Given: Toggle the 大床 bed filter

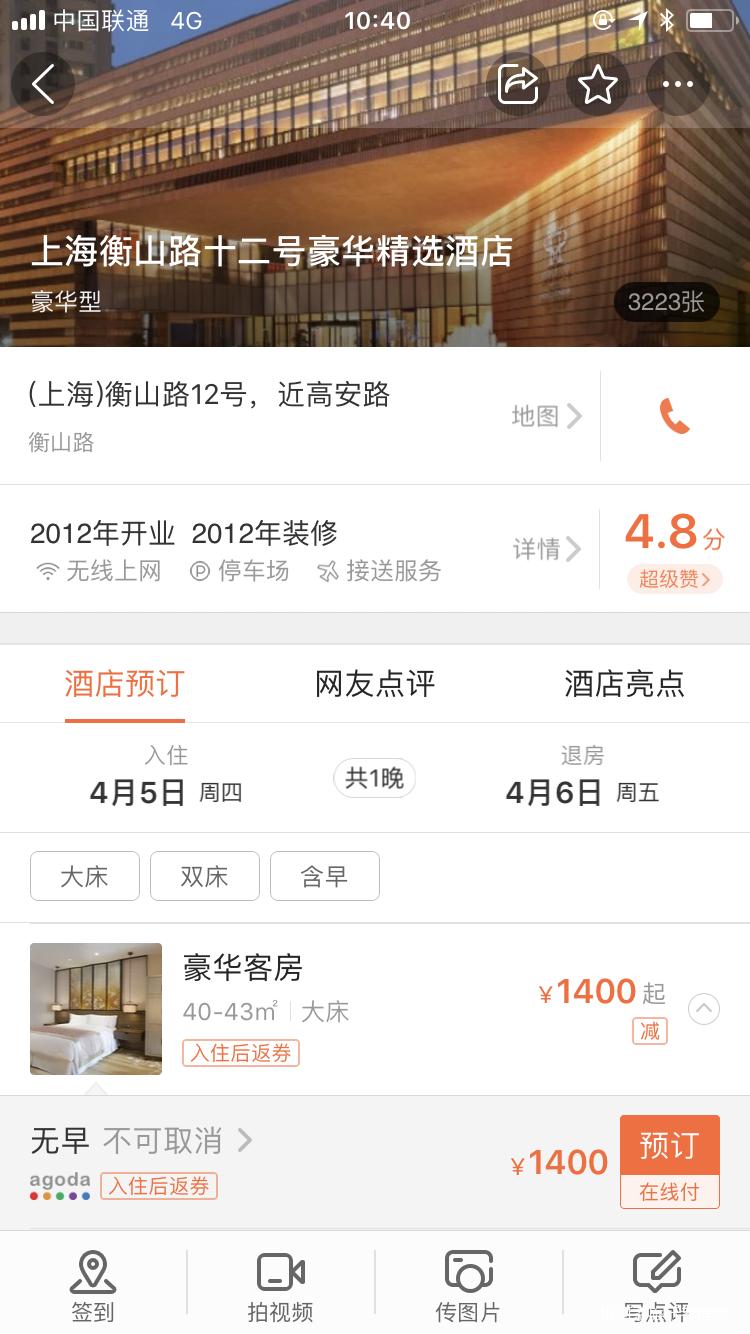Looking at the screenshot, I should 84,876.
